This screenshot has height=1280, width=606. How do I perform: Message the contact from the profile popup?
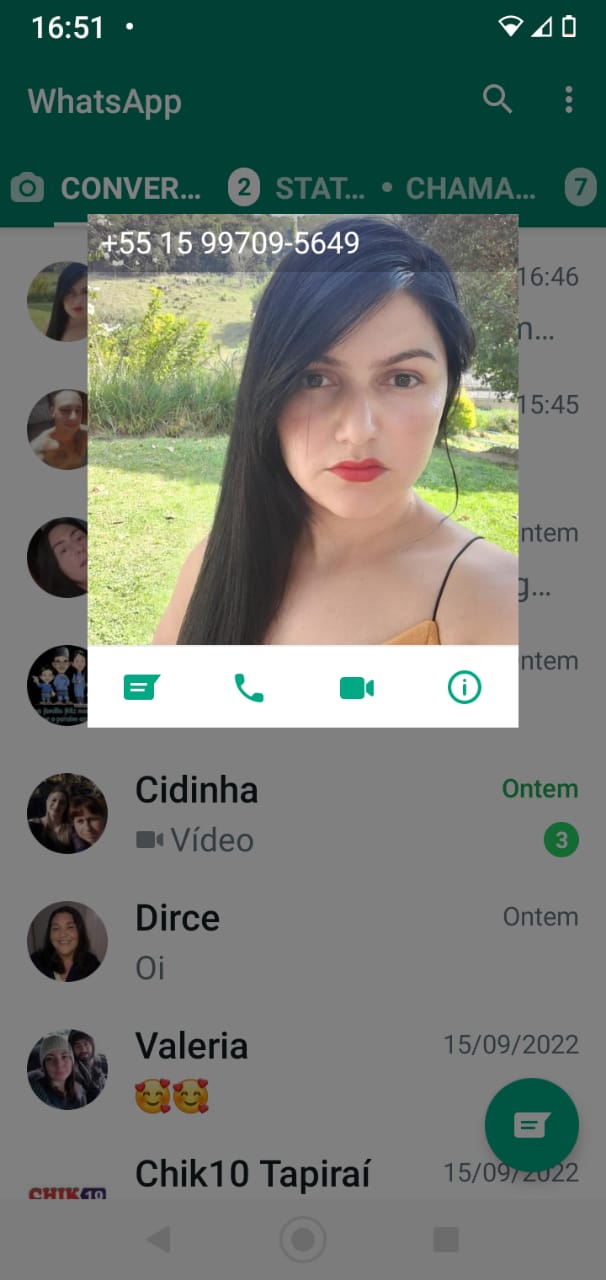141,687
